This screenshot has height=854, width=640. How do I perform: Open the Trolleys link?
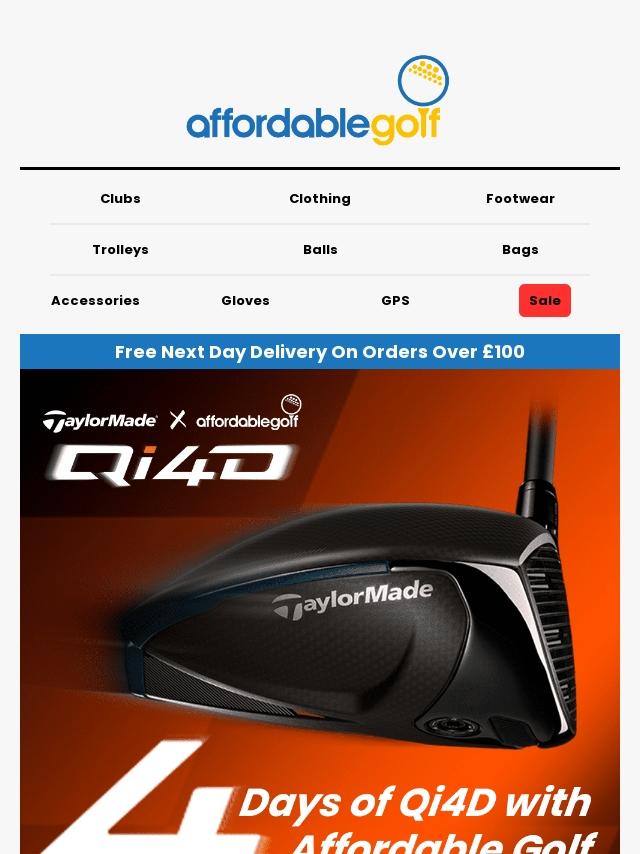(120, 250)
